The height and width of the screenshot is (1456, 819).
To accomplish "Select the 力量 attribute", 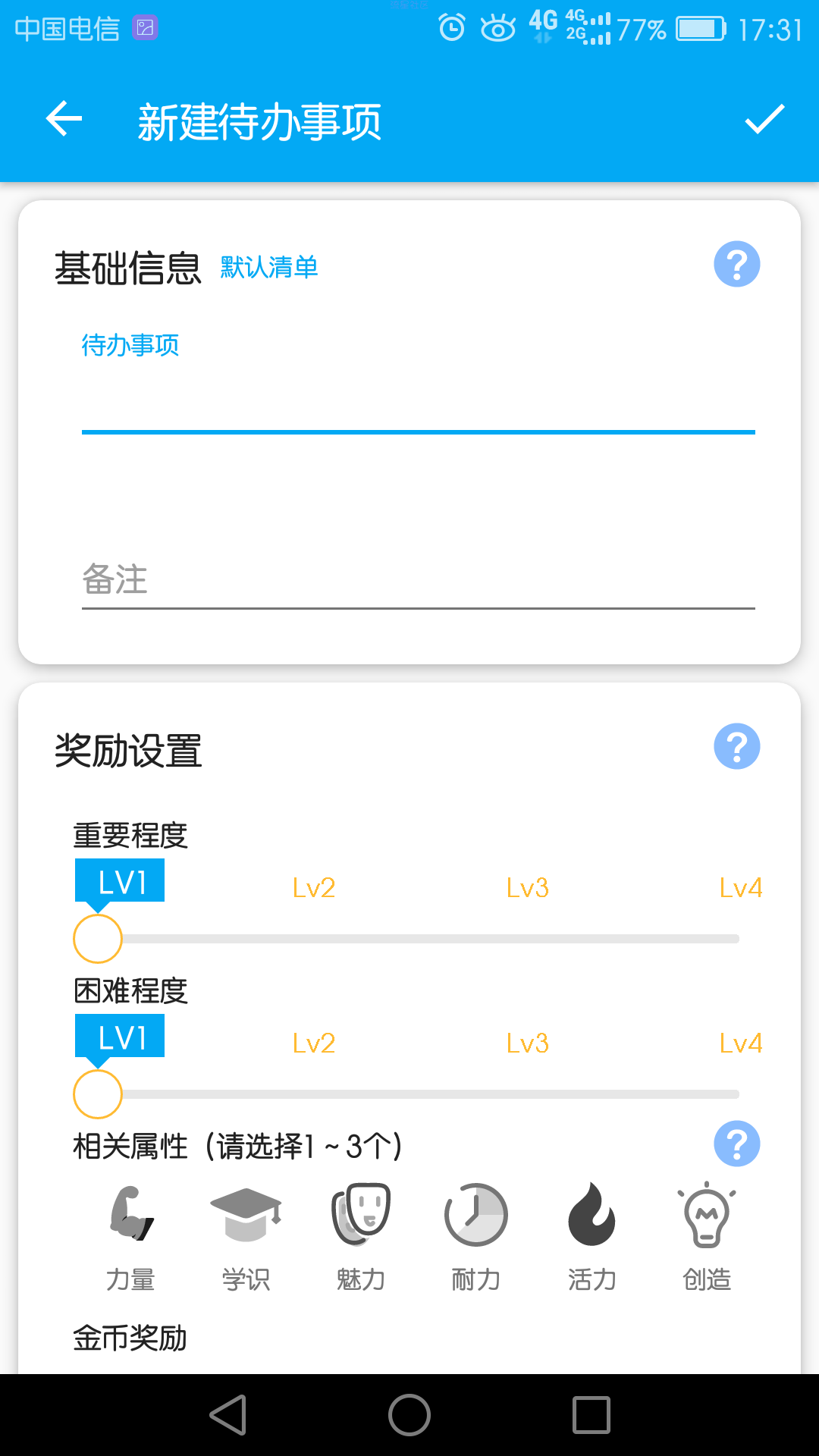I will [130, 1238].
